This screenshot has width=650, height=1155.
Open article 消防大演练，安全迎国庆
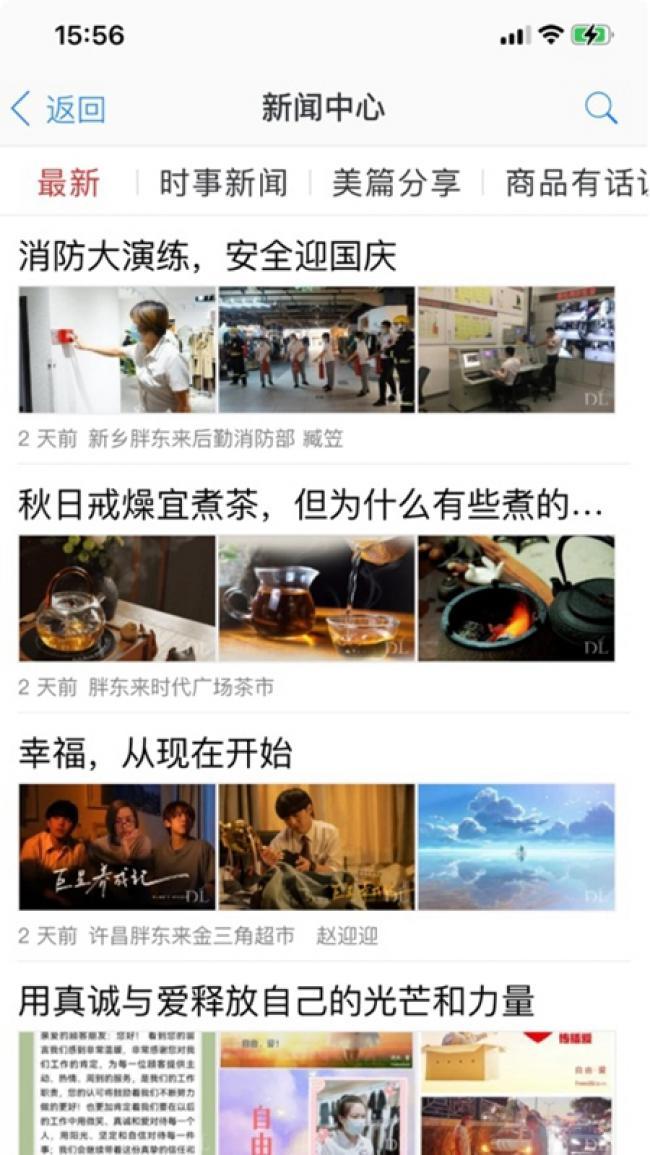click(208, 257)
